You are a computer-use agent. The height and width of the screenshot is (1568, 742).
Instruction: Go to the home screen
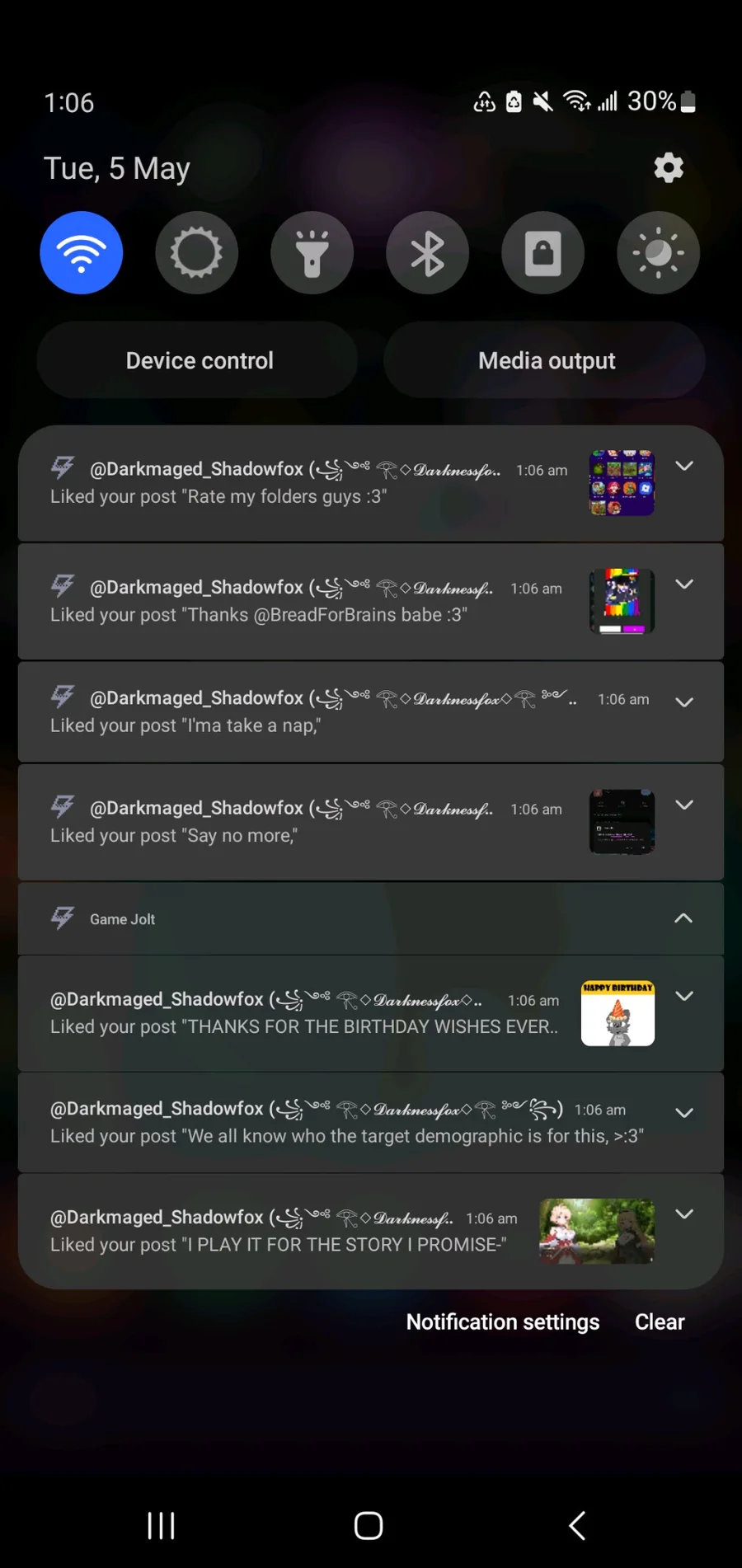(x=369, y=1525)
